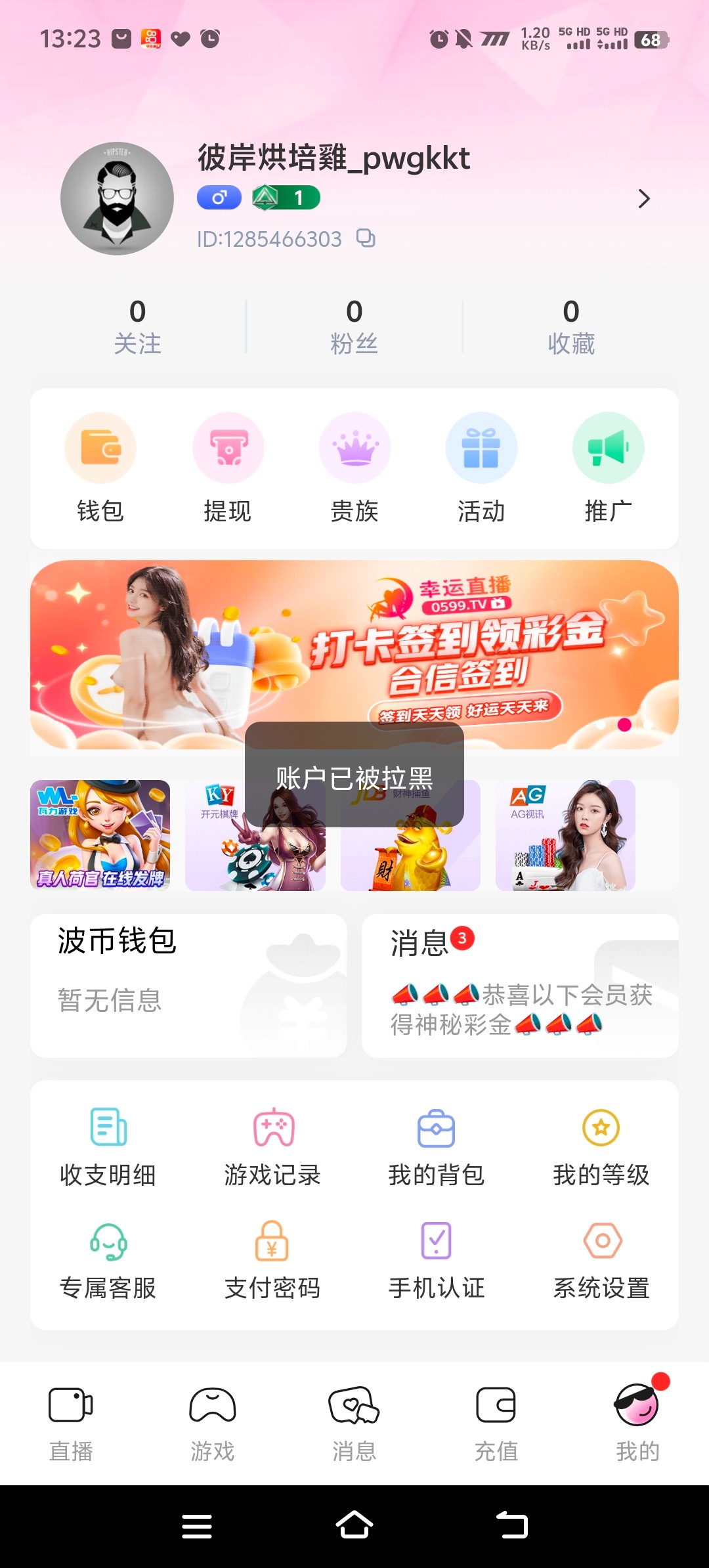Open the 波币钱包 card
709x1568 pixels.
click(x=188, y=985)
